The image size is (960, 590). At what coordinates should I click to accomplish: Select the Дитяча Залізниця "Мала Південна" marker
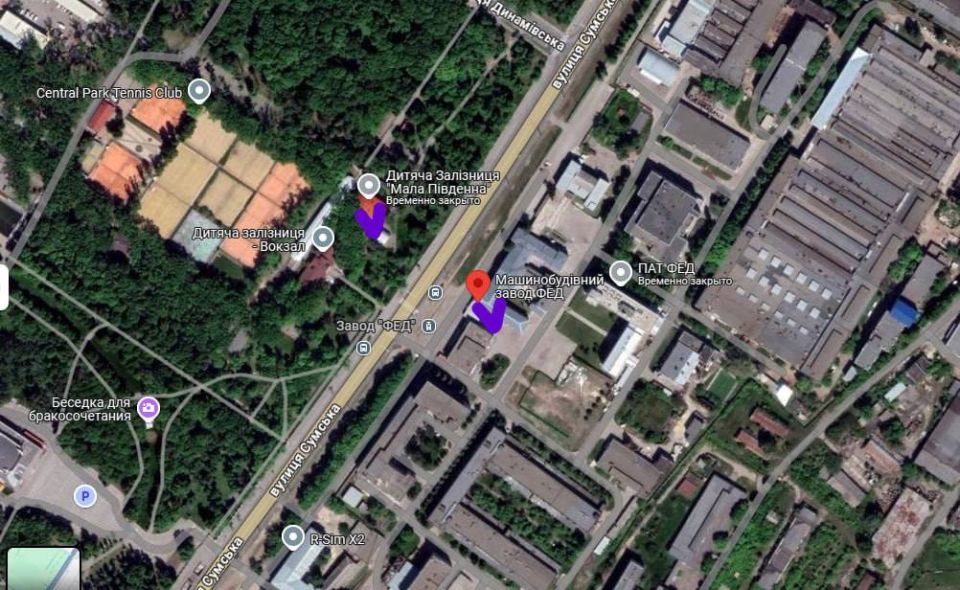coord(369,185)
